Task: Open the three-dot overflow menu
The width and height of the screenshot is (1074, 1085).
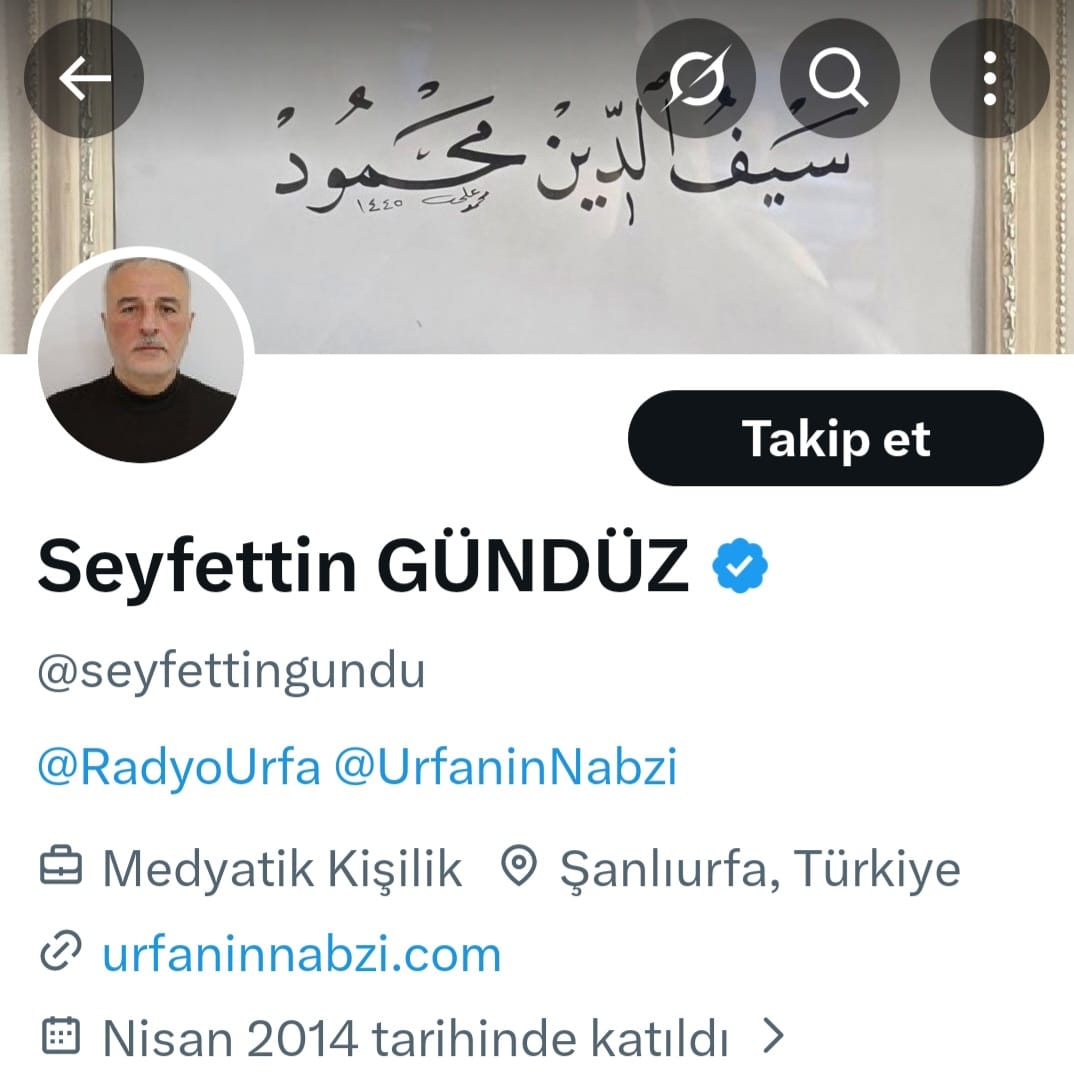Action: pos(989,78)
